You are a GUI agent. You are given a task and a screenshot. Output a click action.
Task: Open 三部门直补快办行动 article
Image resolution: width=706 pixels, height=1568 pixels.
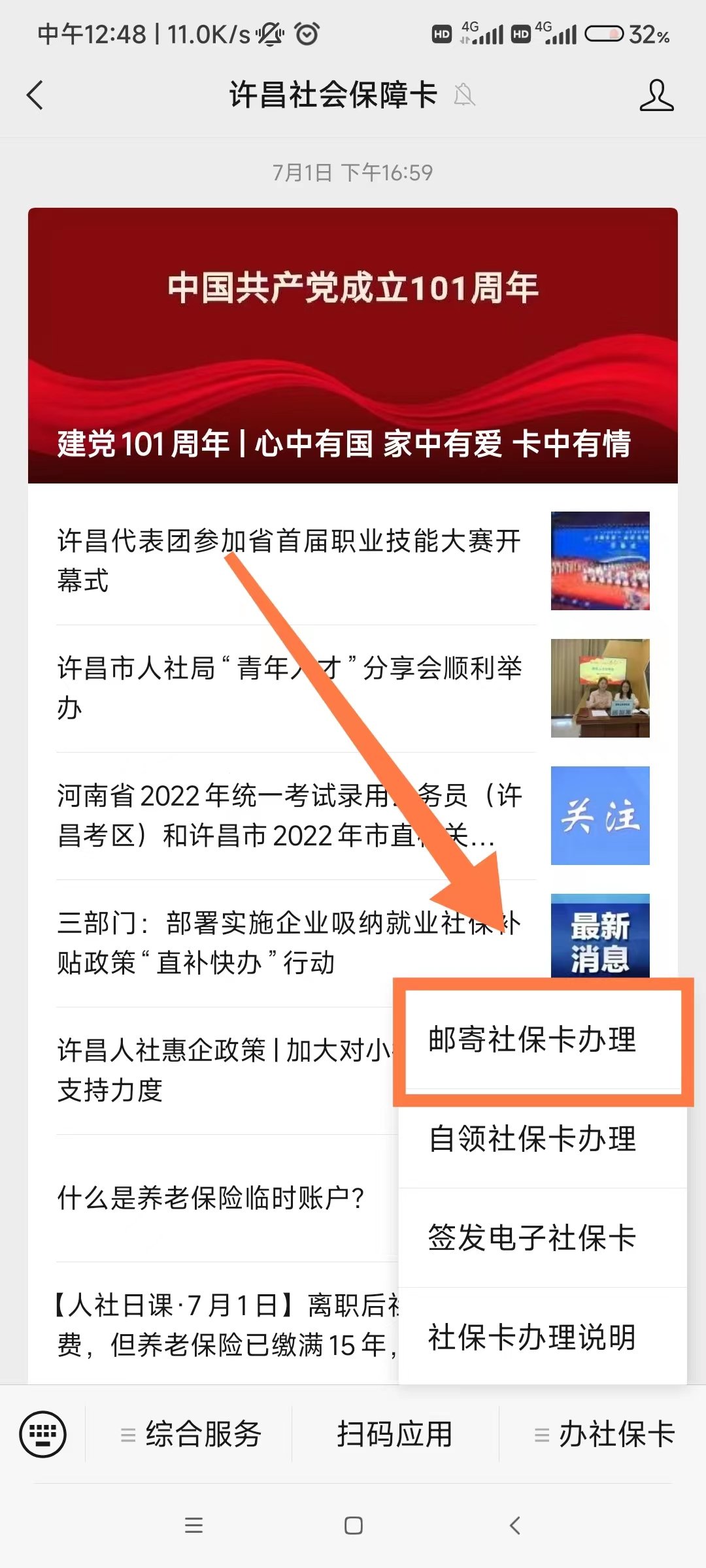pyautogui.click(x=289, y=942)
